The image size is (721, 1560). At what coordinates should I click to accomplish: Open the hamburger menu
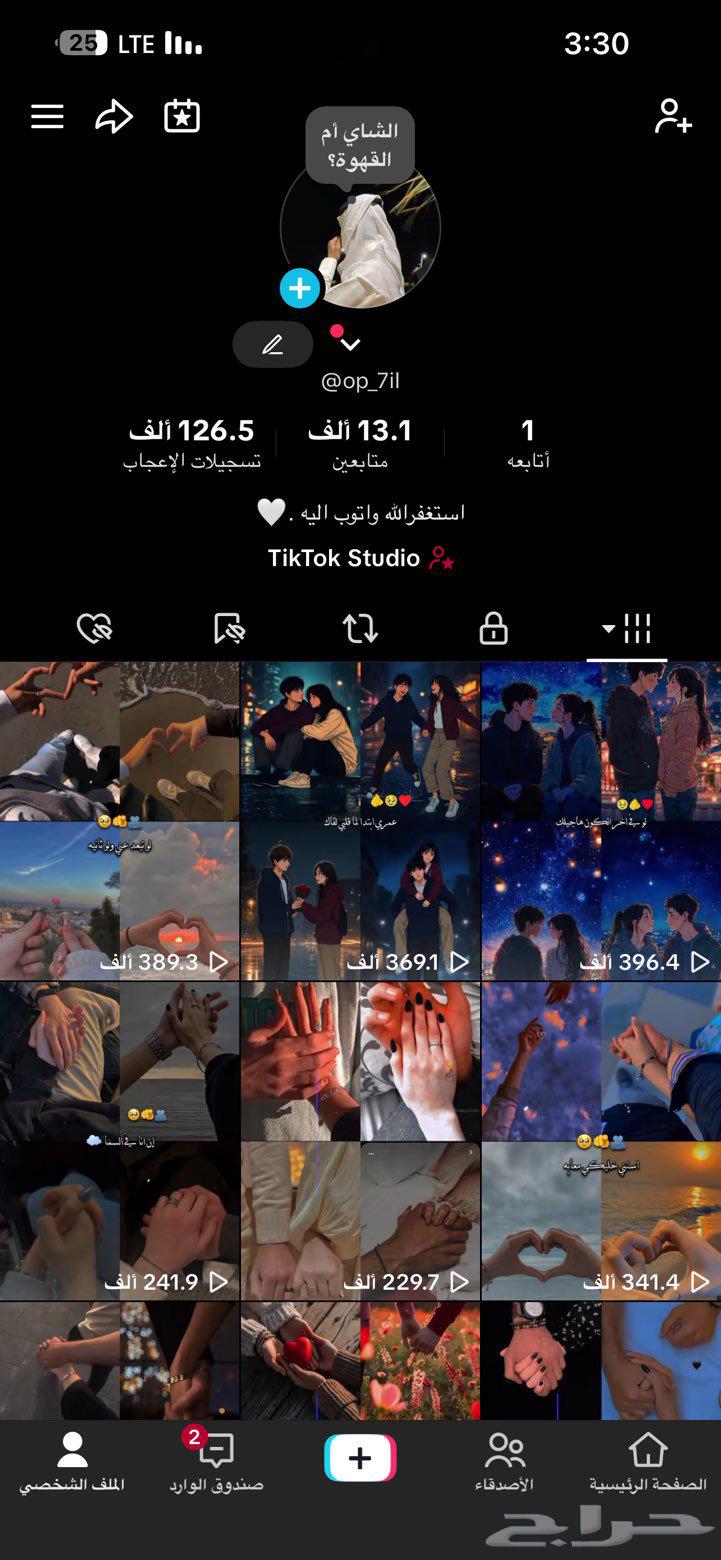coord(47,116)
